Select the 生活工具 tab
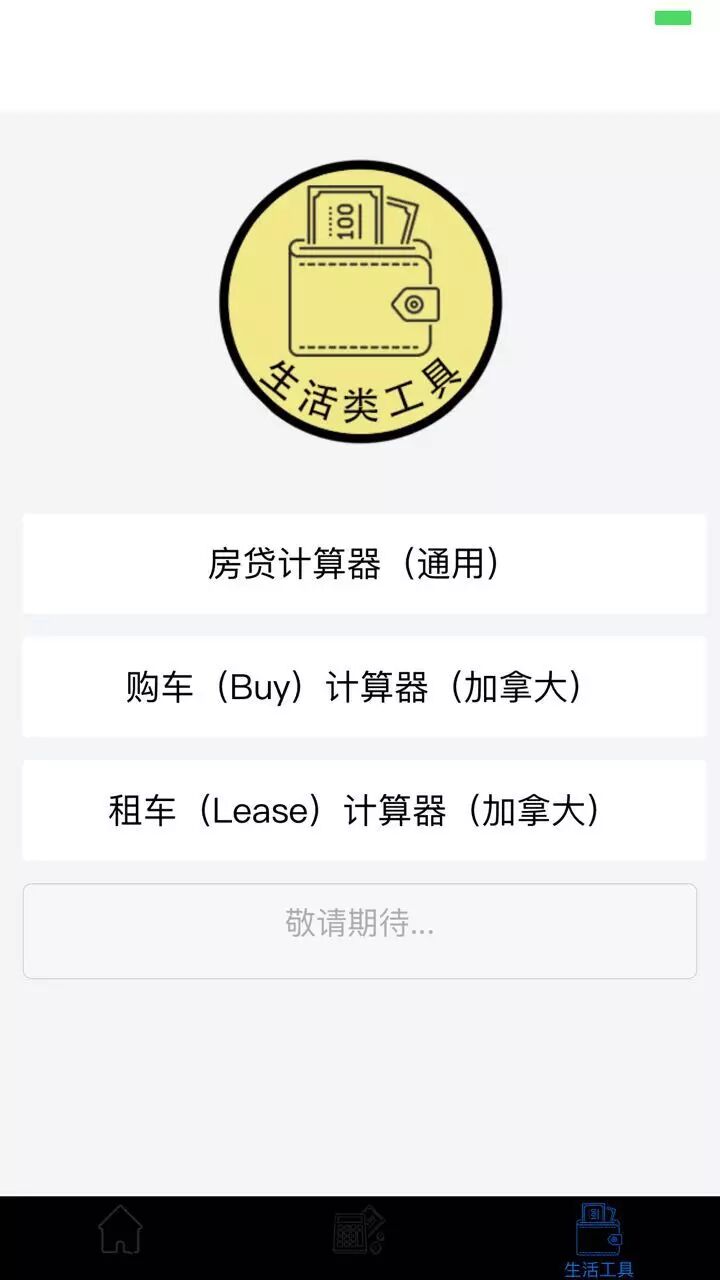The width and height of the screenshot is (720, 1280). click(x=599, y=1238)
